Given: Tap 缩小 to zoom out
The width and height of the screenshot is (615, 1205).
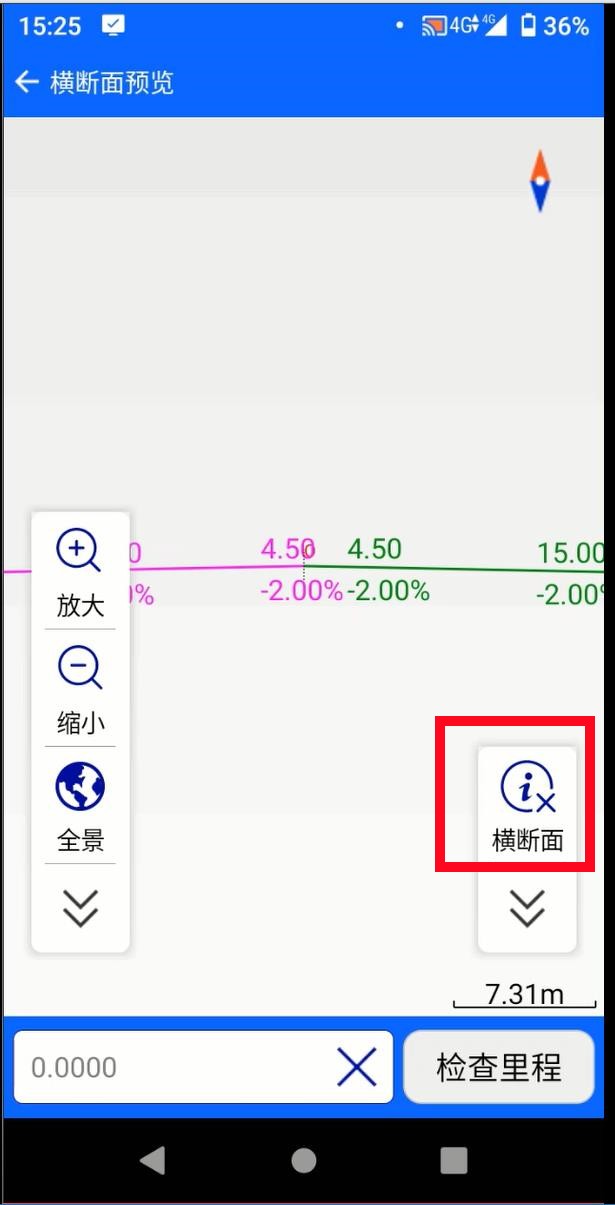Looking at the screenshot, I should click(x=80, y=690).
